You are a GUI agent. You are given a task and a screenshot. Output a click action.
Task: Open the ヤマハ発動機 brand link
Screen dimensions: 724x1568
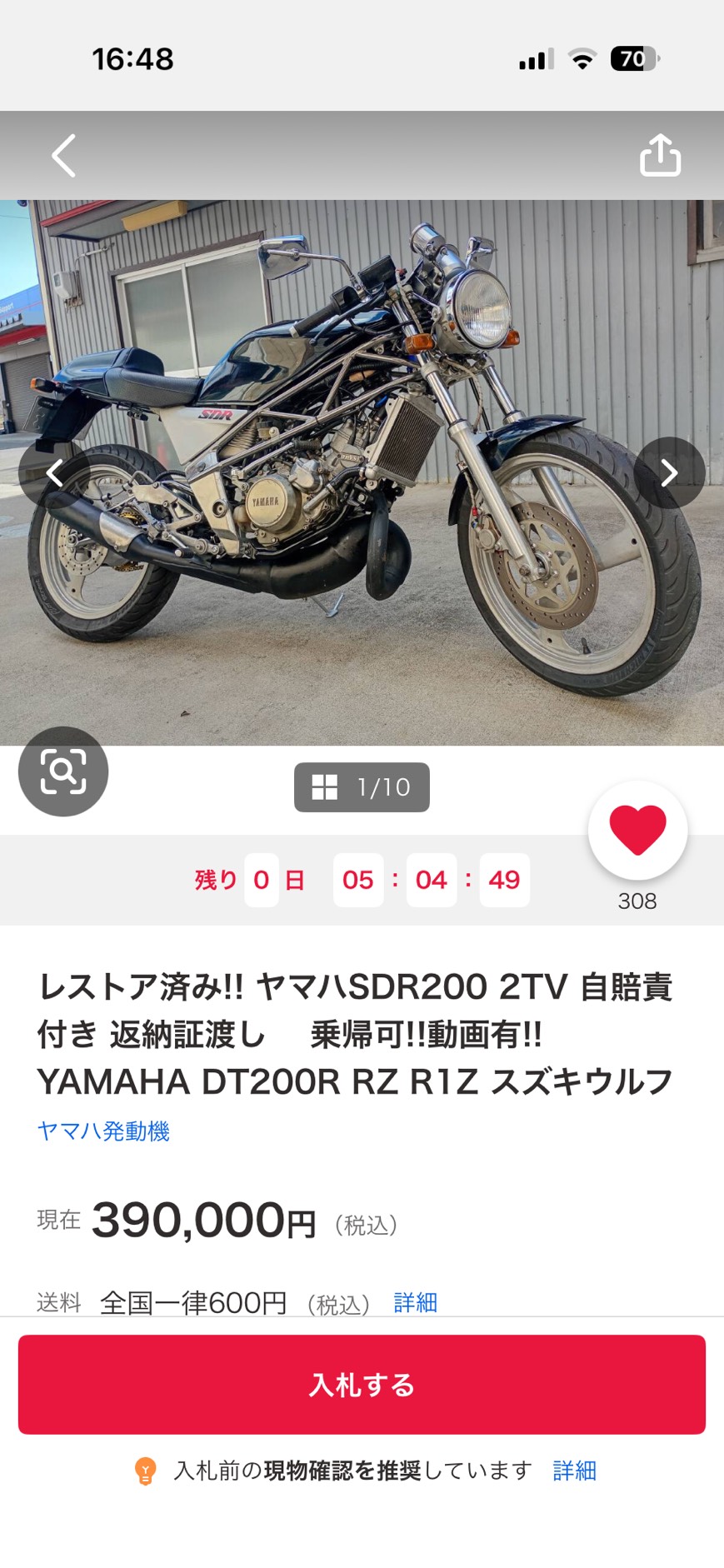click(x=103, y=1131)
